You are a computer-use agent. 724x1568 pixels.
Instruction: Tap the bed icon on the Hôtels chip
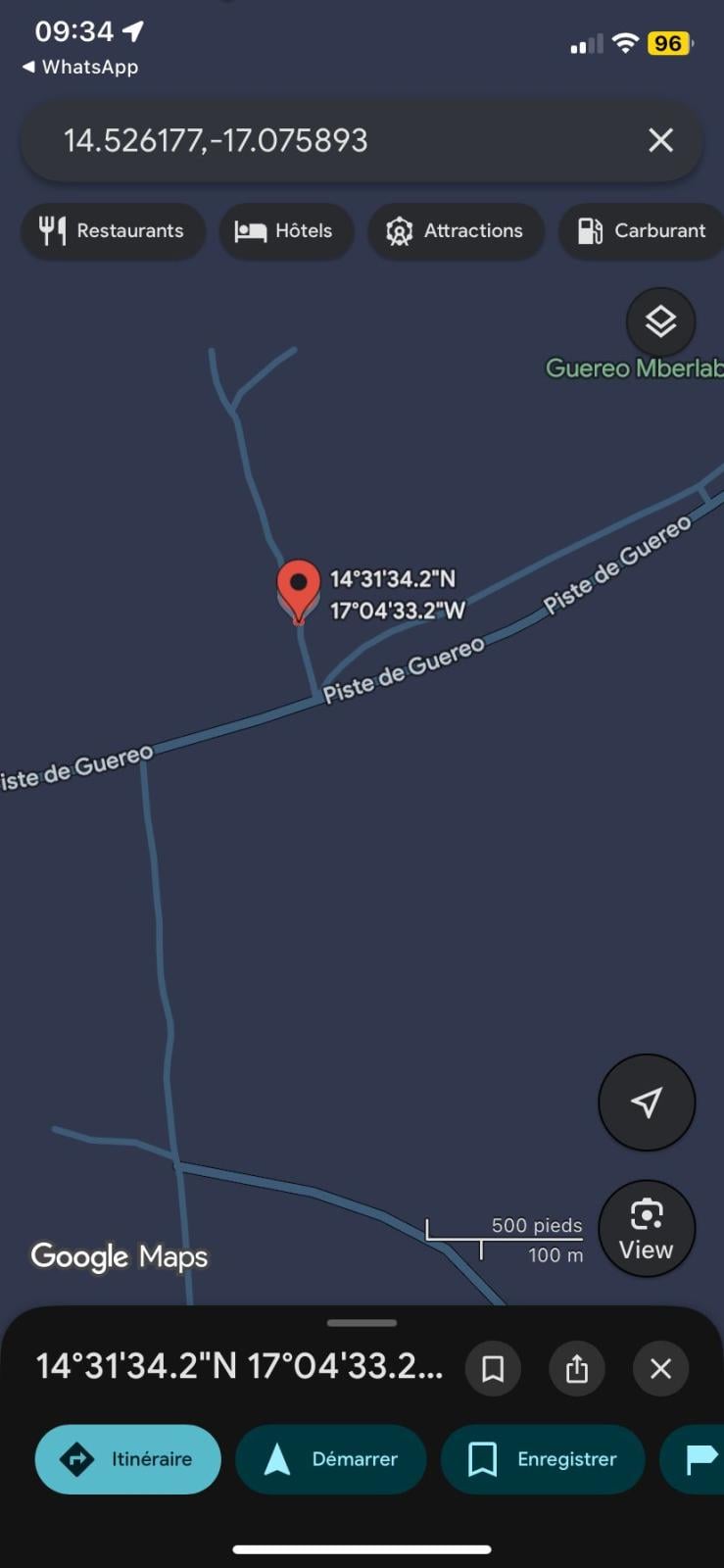(252, 230)
